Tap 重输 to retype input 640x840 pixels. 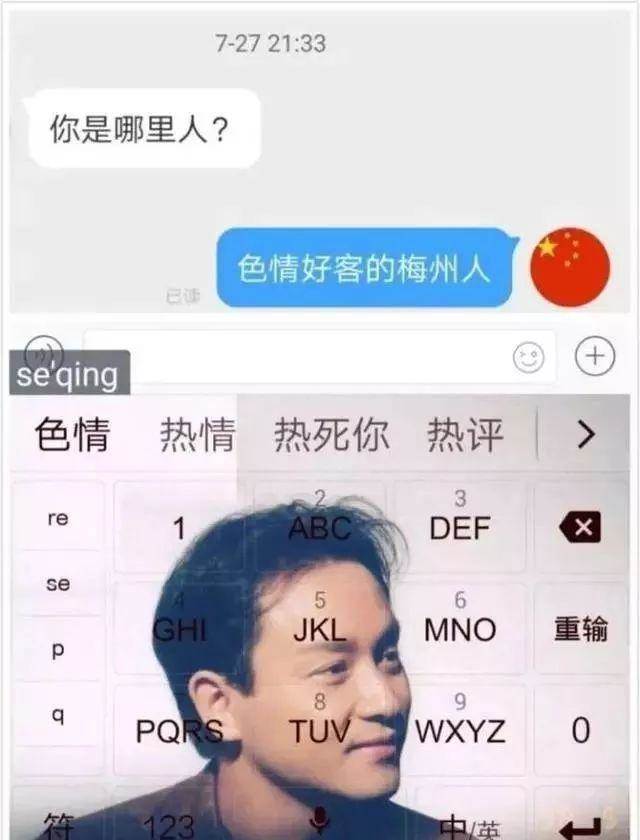(581, 629)
